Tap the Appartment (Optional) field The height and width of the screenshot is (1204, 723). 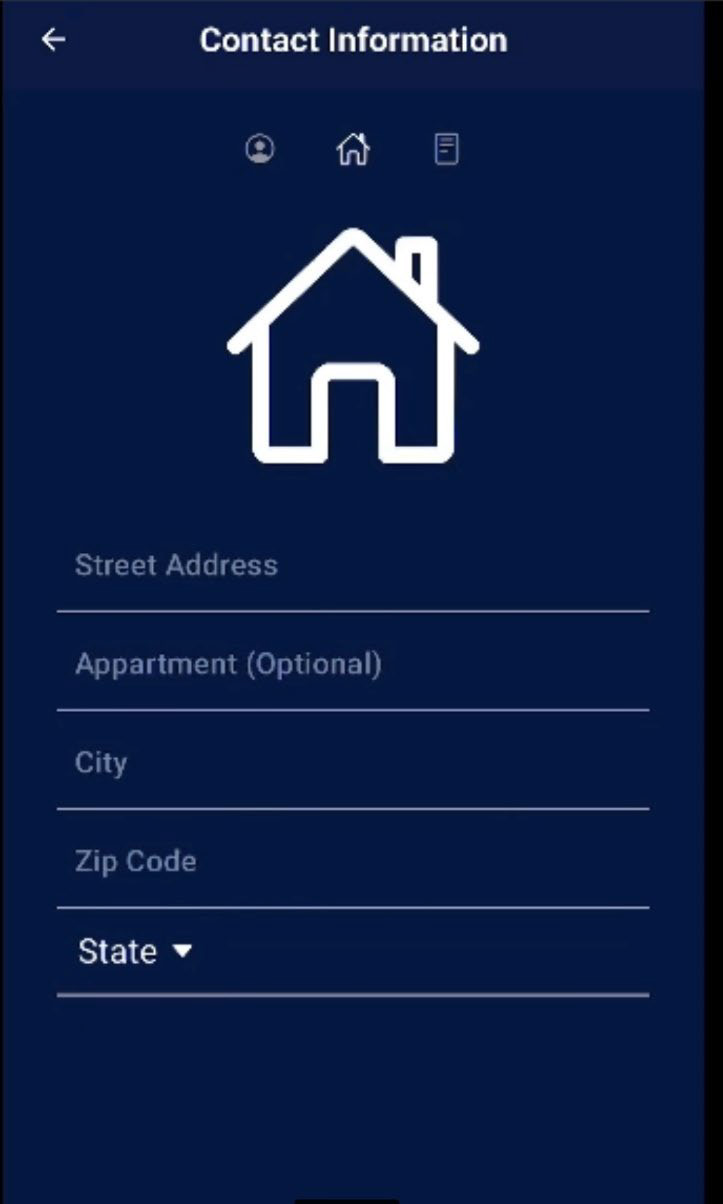coord(352,665)
